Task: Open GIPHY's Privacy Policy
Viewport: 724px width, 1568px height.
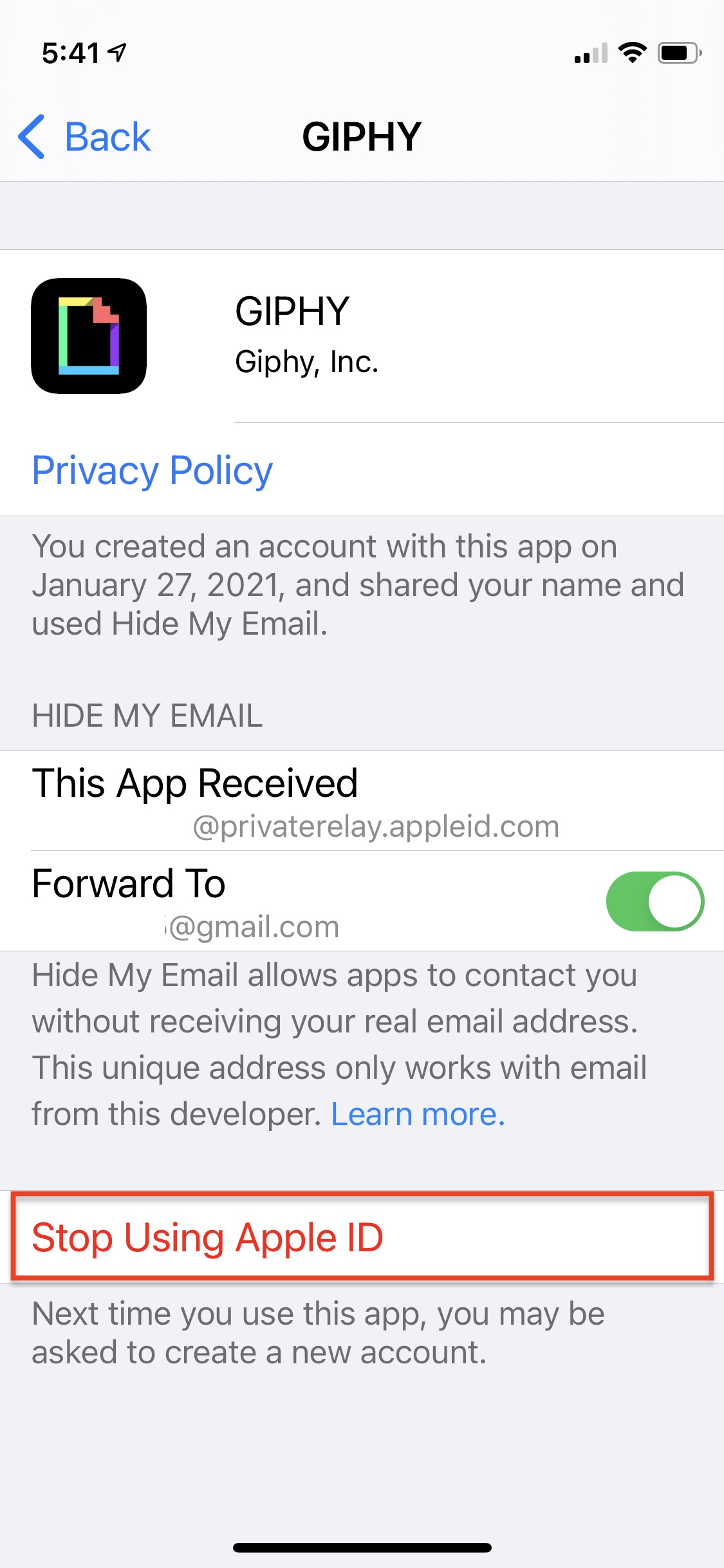Action: [x=153, y=471]
